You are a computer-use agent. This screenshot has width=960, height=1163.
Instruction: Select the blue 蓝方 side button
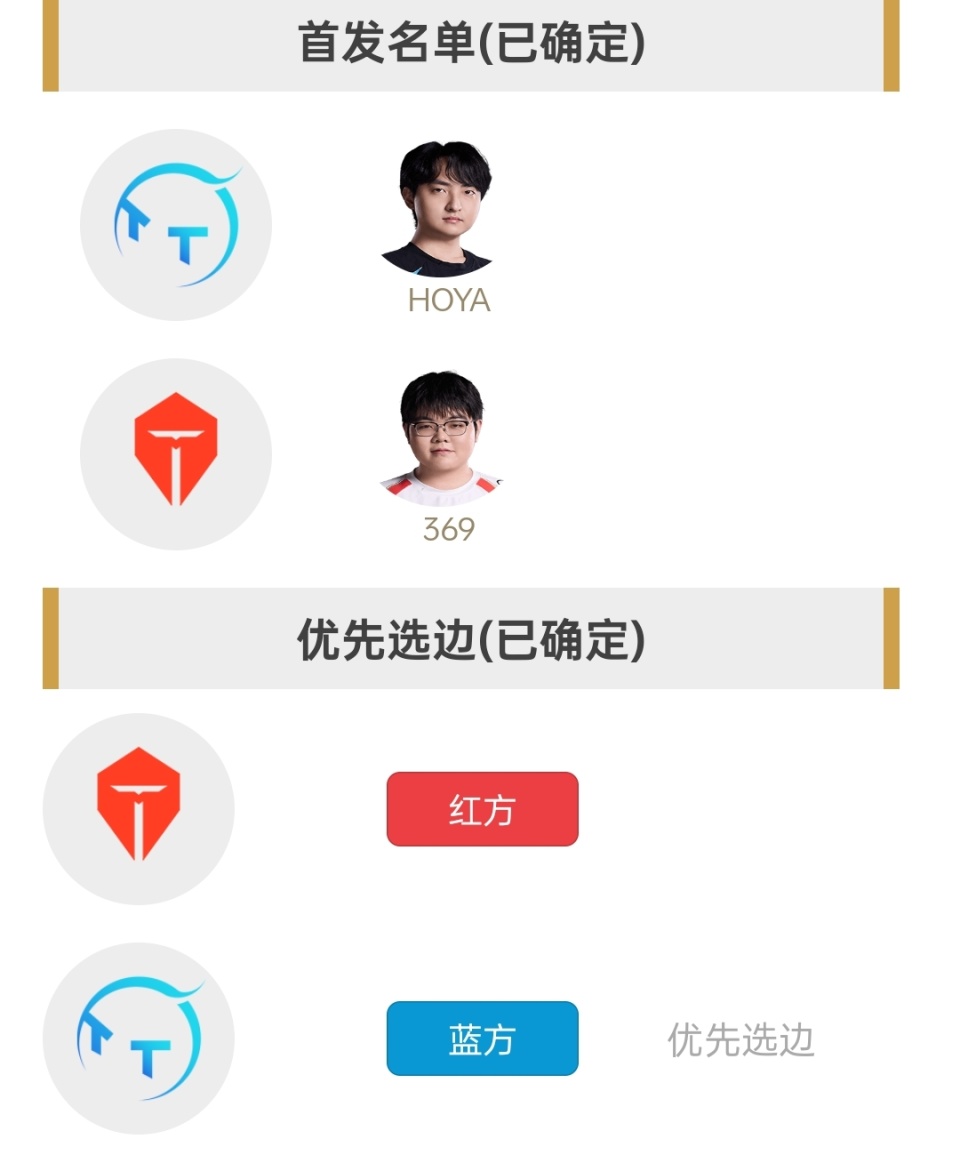(481, 1037)
